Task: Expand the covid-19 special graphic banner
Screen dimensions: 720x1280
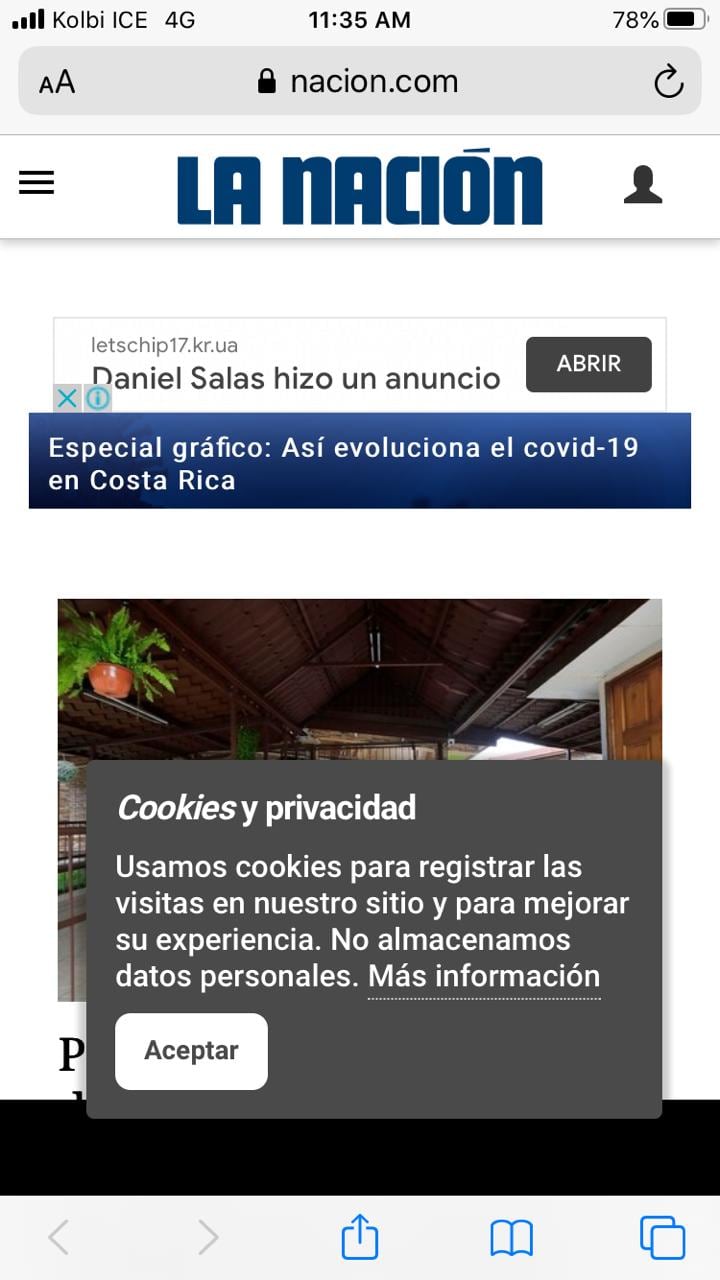Action: [x=360, y=462]
